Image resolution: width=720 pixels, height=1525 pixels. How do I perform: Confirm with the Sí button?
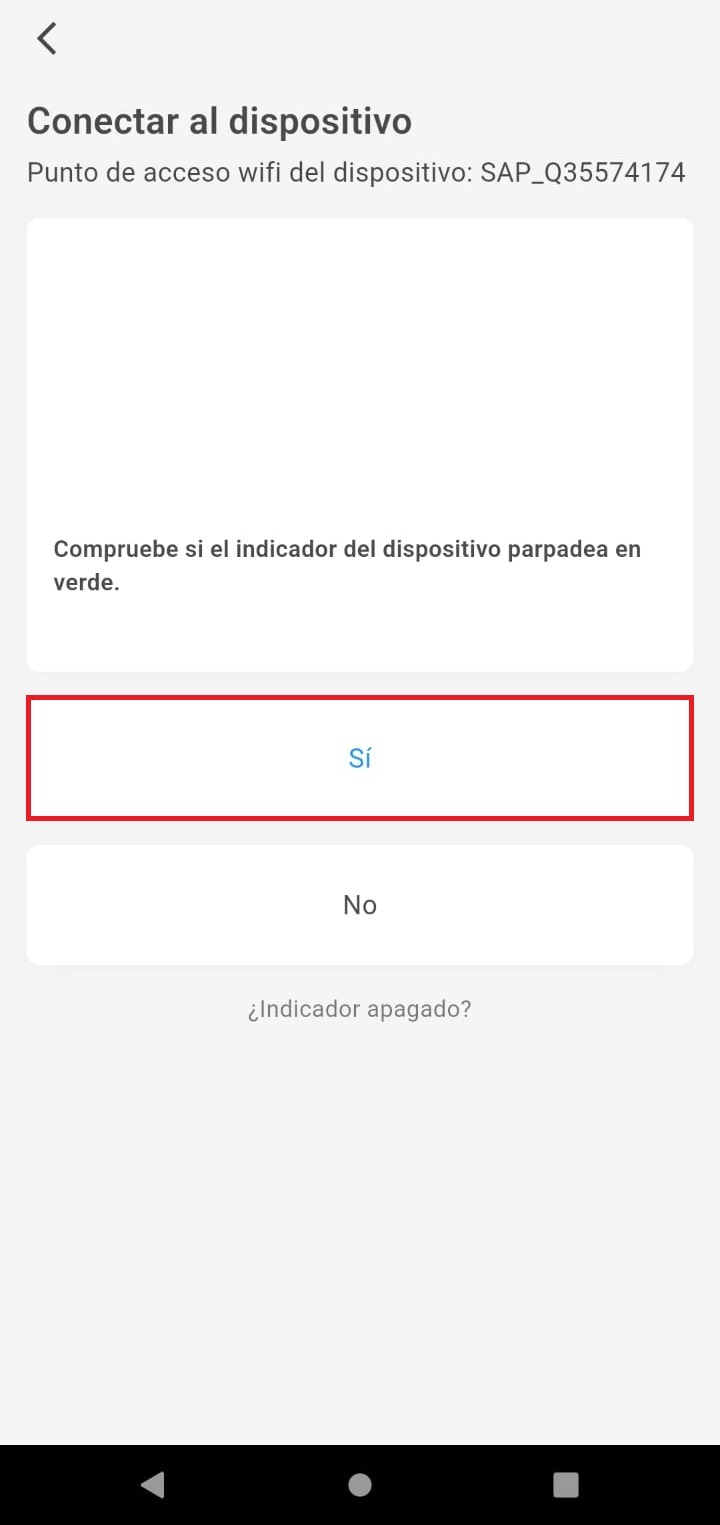360,759
